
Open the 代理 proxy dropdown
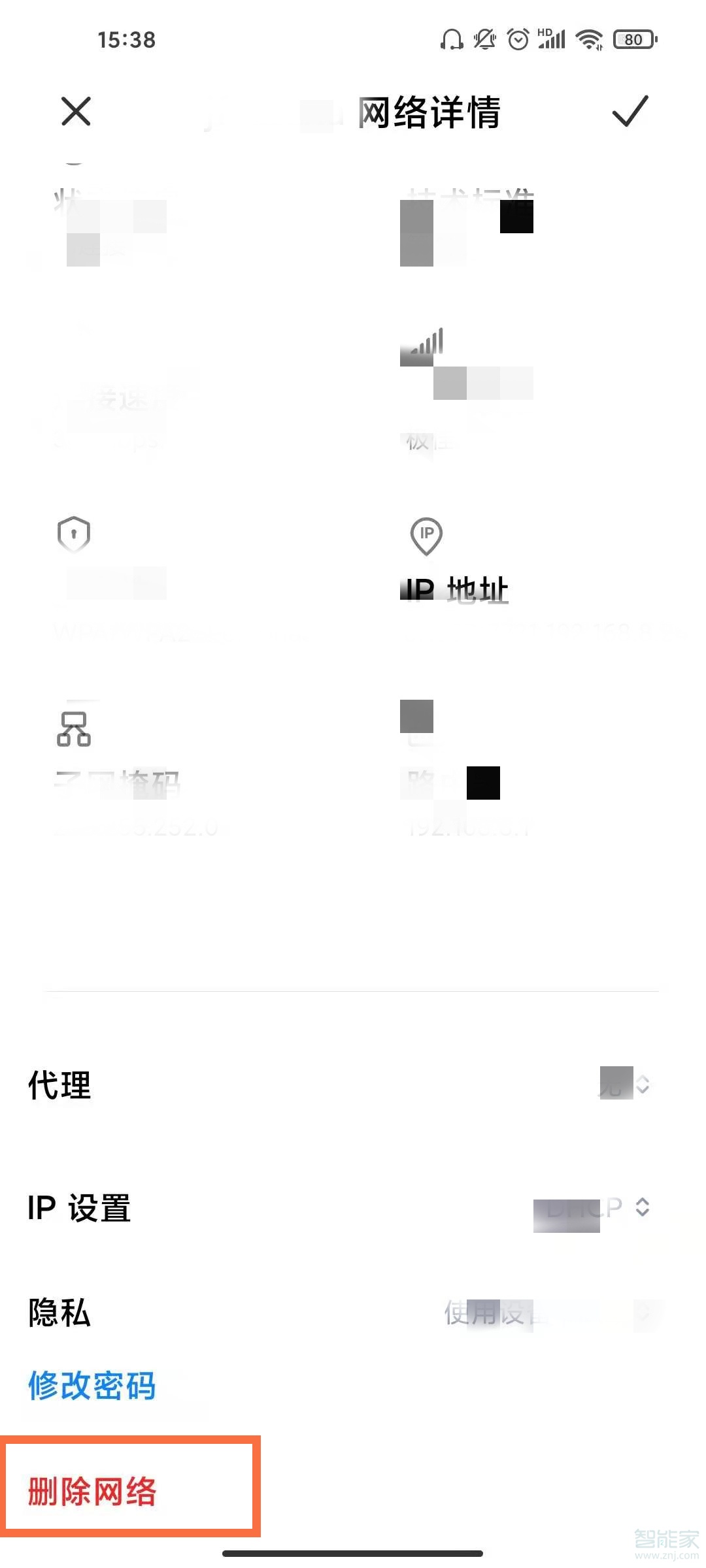click(624, 1085)
